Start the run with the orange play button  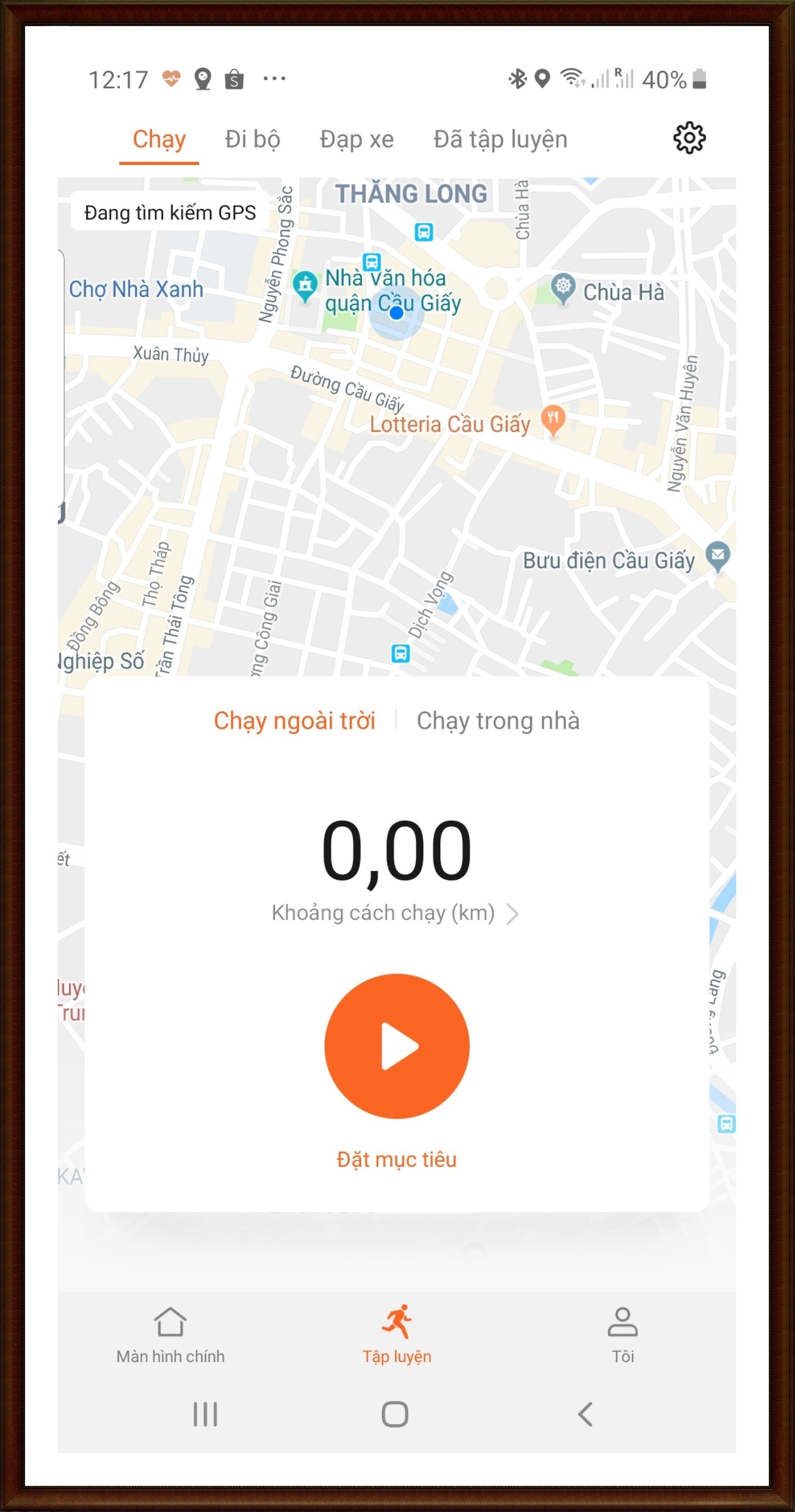(x=397, y=1046)
